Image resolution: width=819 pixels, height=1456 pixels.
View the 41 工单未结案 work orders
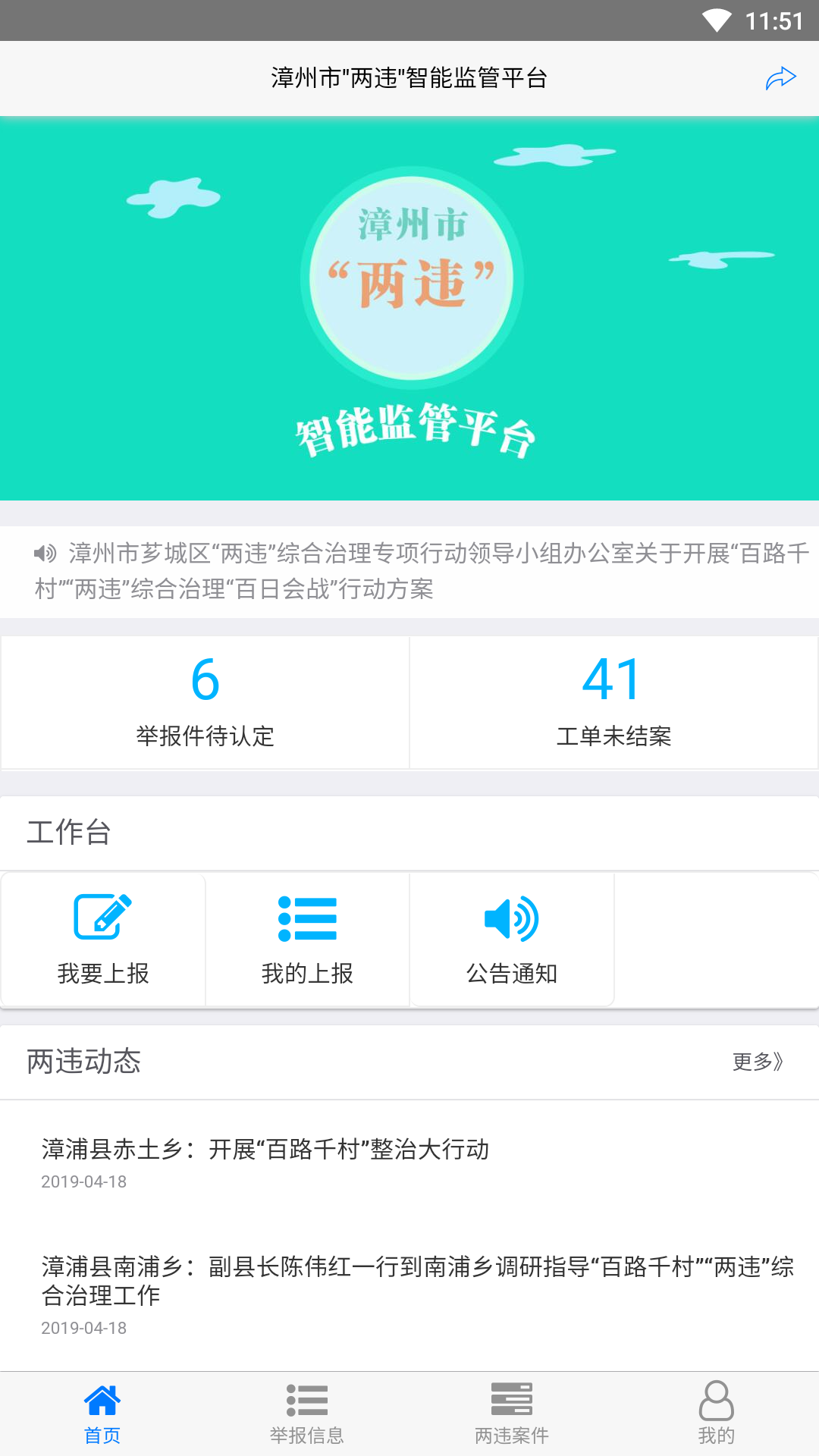(x=613, y=701)
